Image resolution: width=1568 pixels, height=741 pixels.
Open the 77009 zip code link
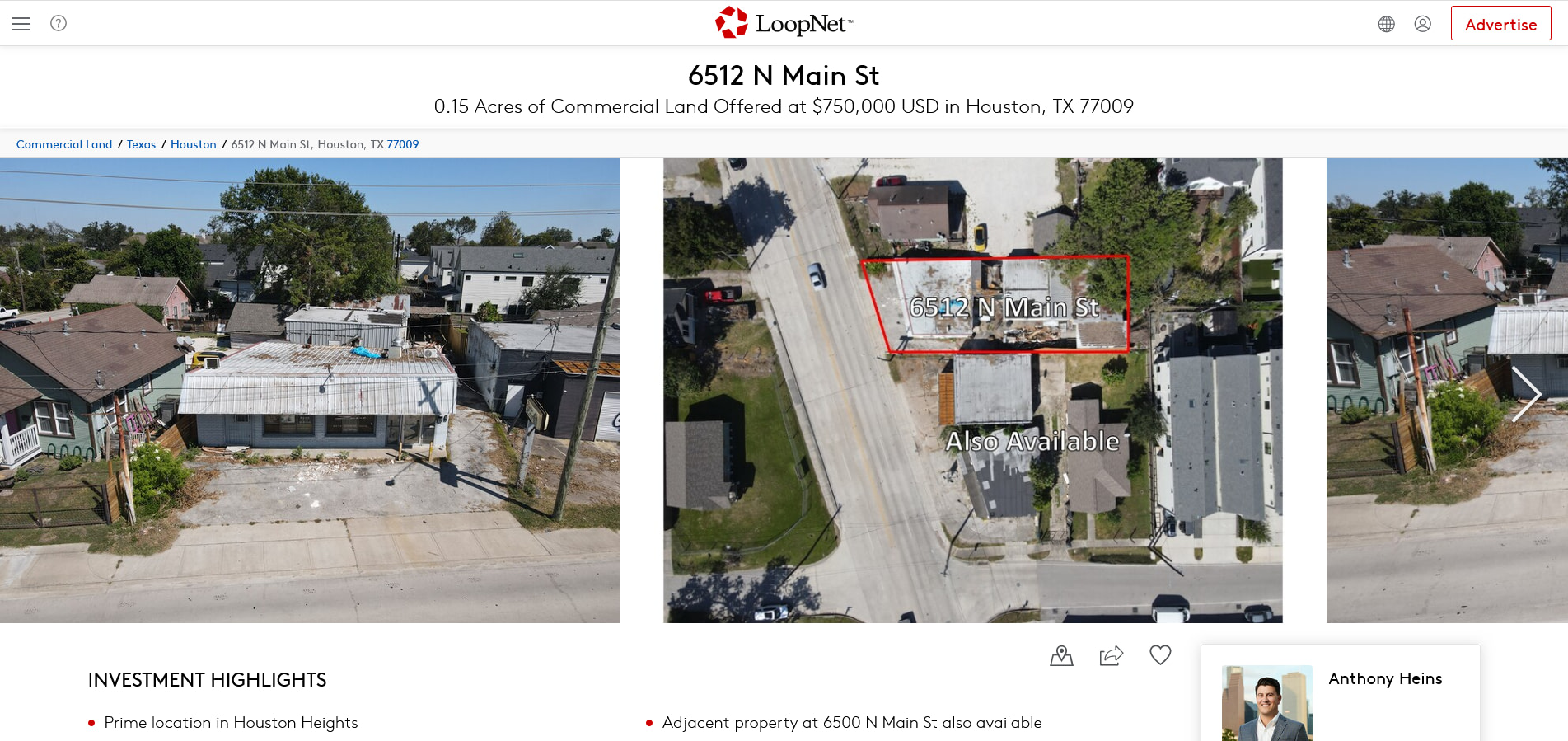(x=403, y=144)
